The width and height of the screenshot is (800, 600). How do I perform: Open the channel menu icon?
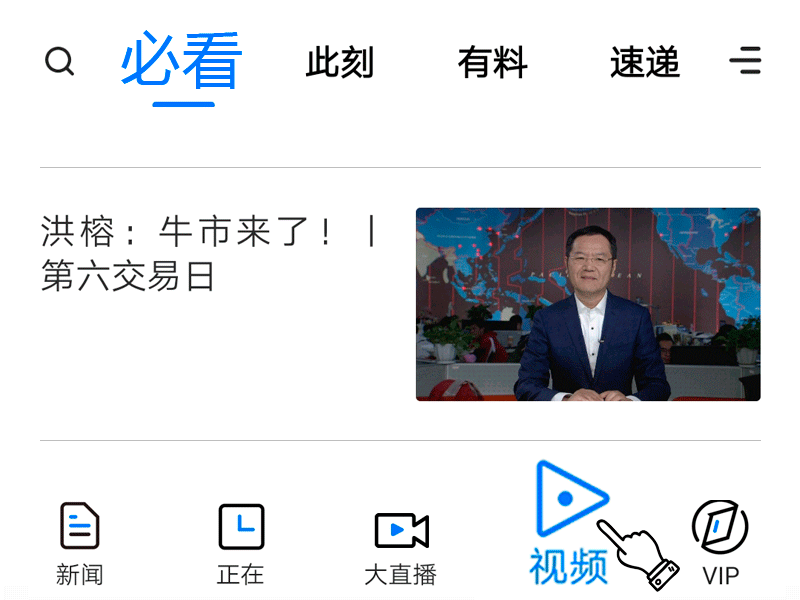(745, 62)
